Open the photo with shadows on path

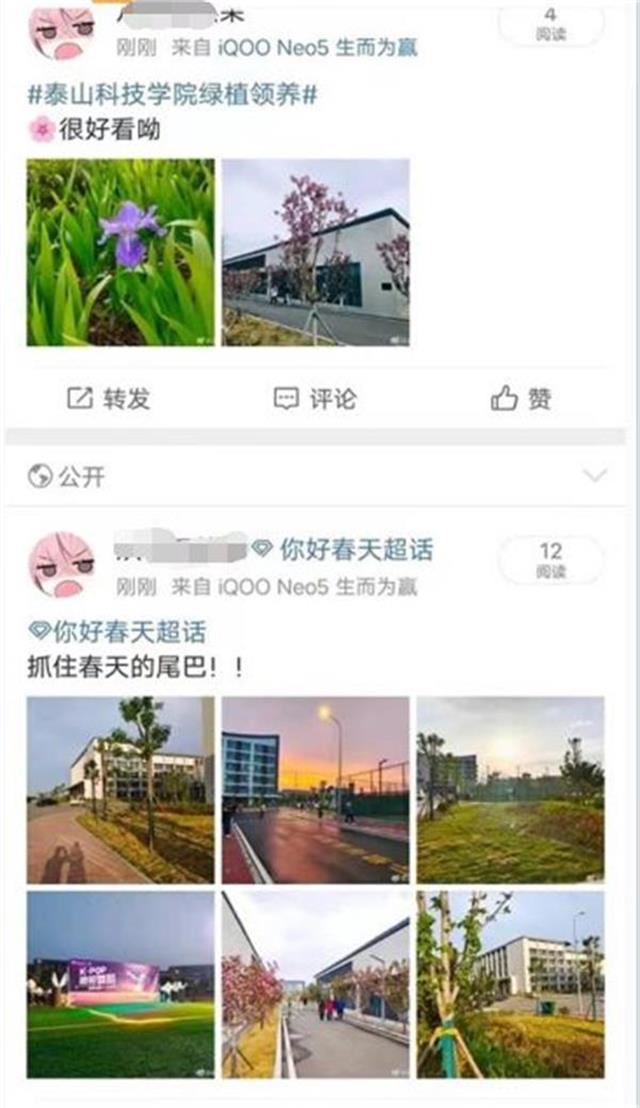point(120,790)
